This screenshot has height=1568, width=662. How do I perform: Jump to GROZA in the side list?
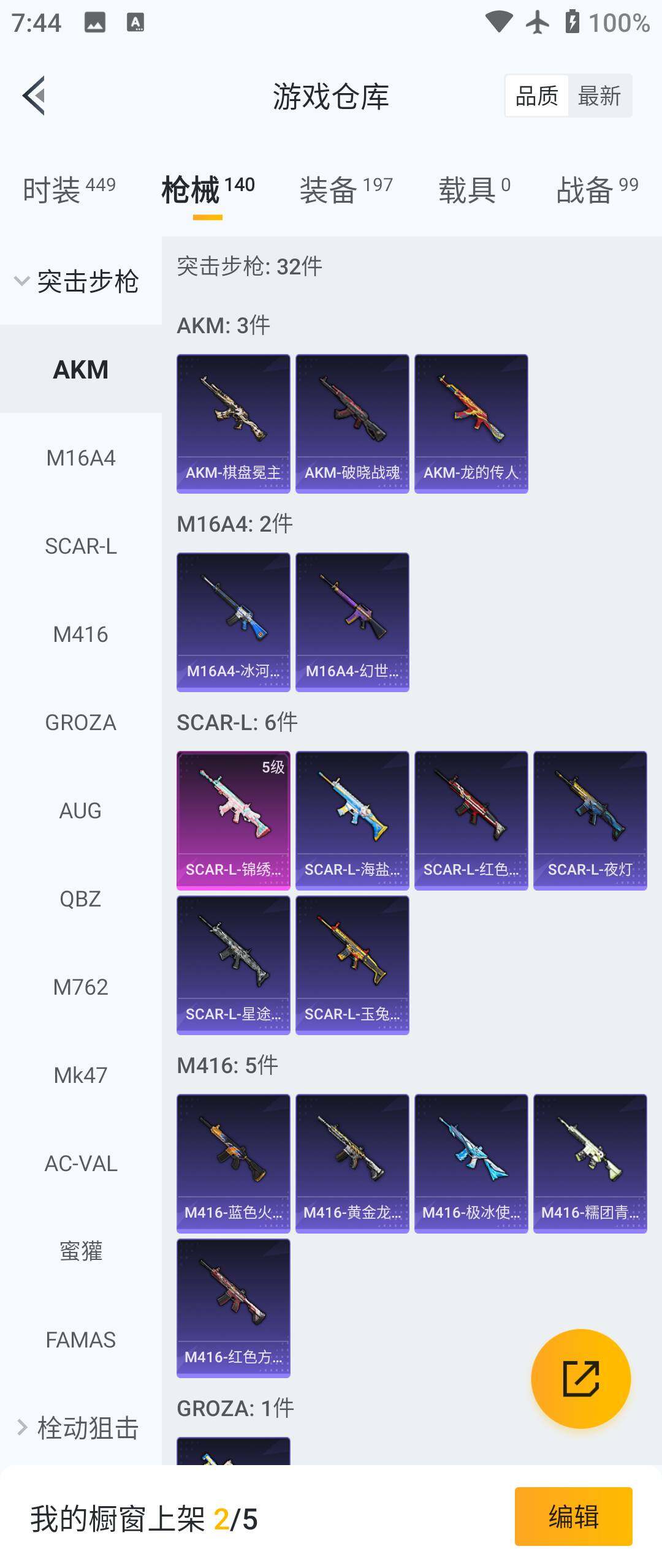80,722
